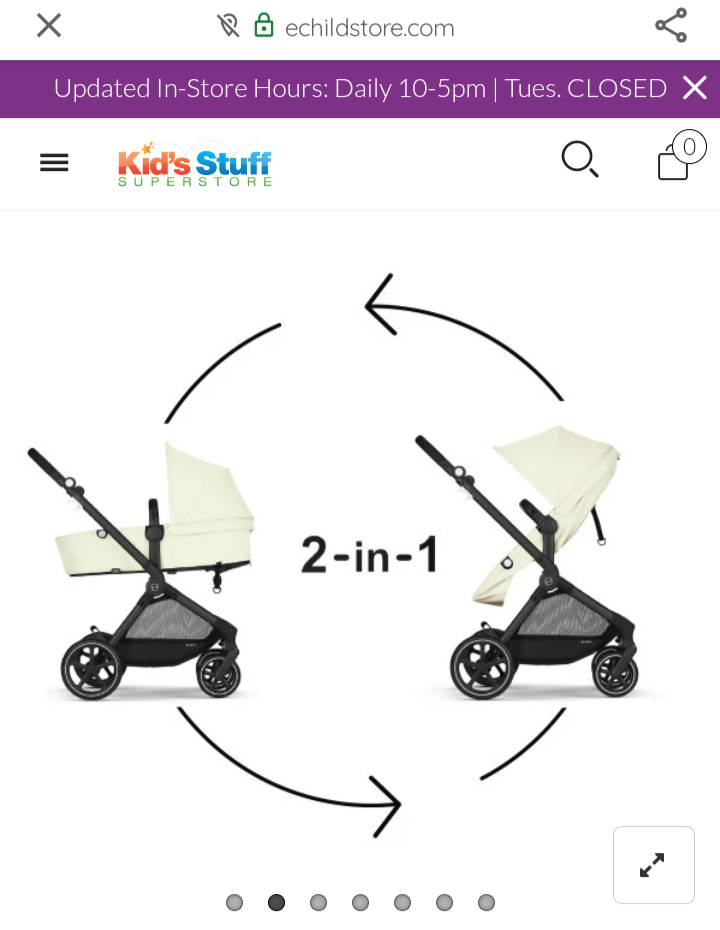Open the hamburger navigation menu
This screenshot has height=930, width=720.
tap(54, 163)
